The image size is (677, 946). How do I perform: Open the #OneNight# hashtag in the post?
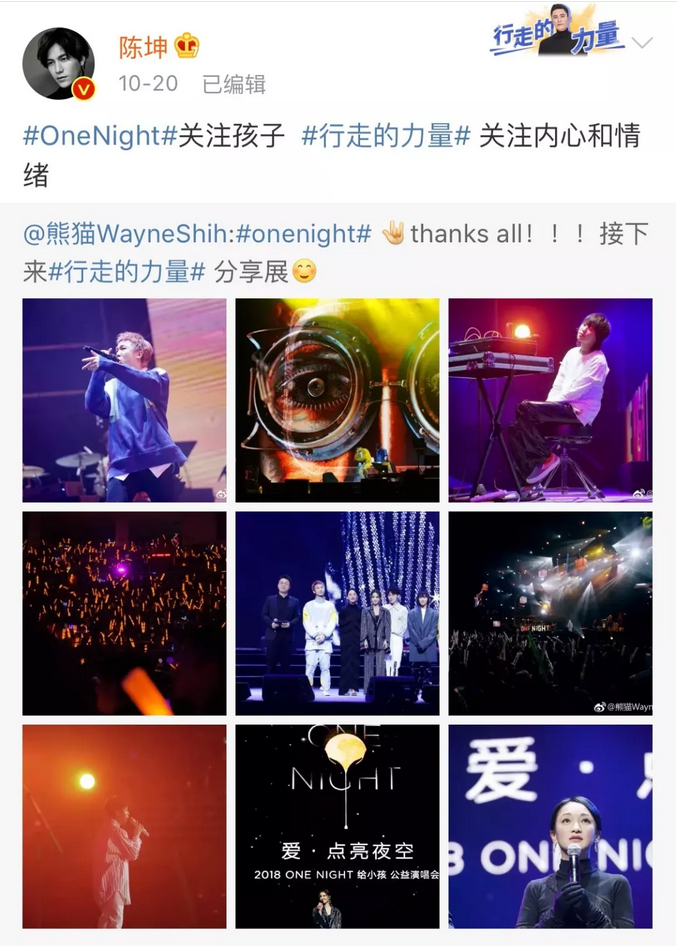[x=100, y=136]
